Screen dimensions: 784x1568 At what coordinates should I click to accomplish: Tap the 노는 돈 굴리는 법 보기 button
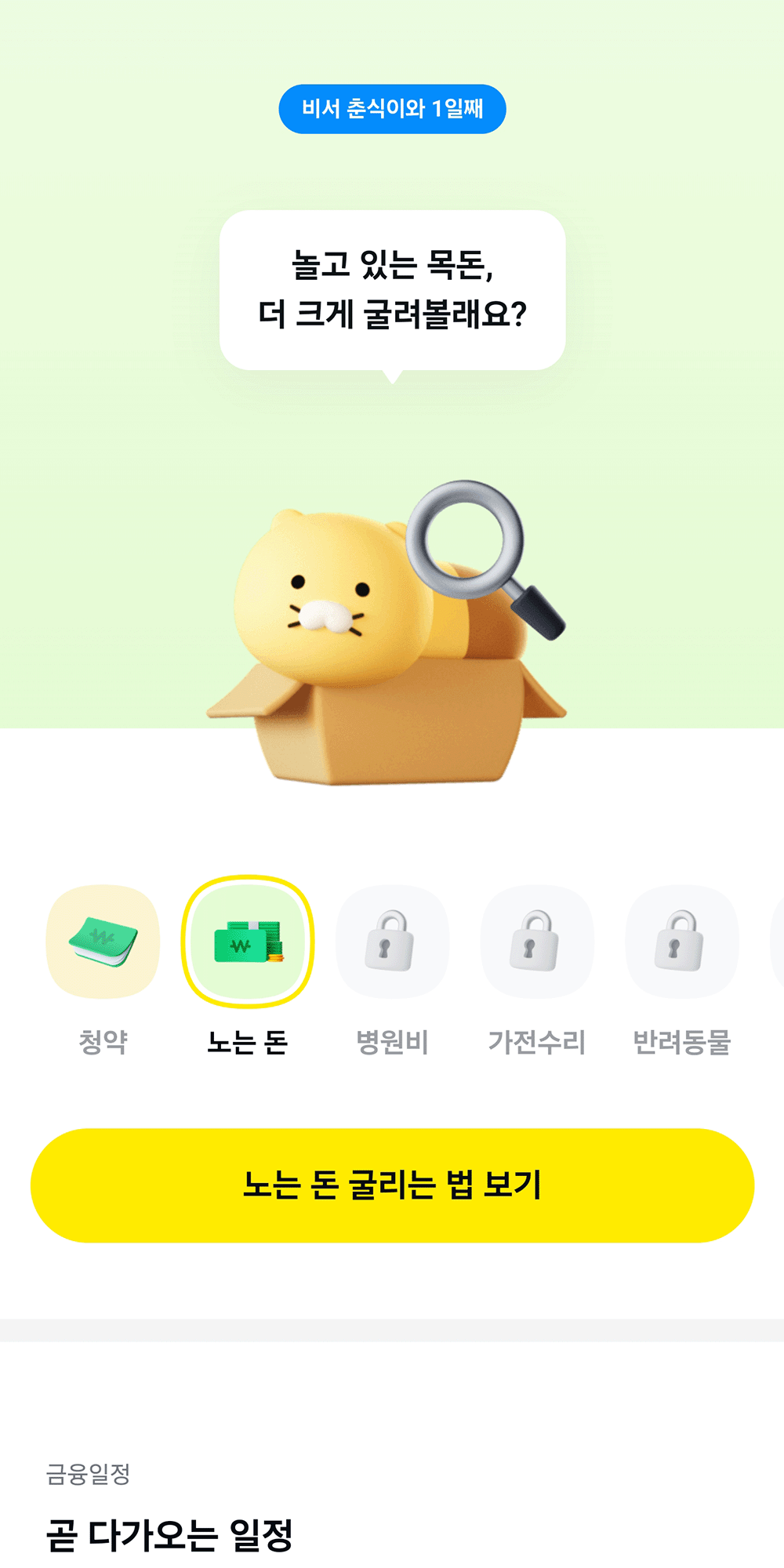point(392,1185)
